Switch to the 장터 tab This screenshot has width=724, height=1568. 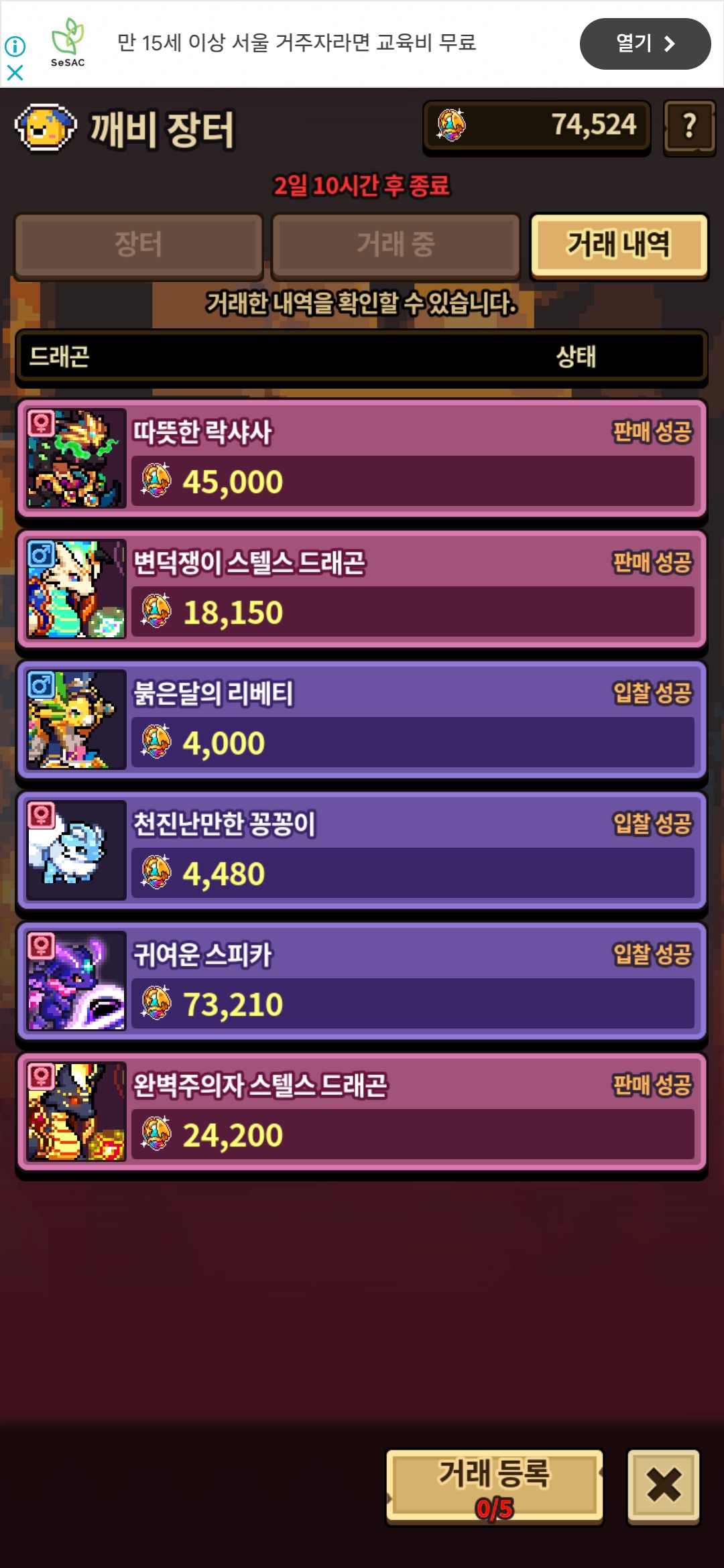pos(139,245)
